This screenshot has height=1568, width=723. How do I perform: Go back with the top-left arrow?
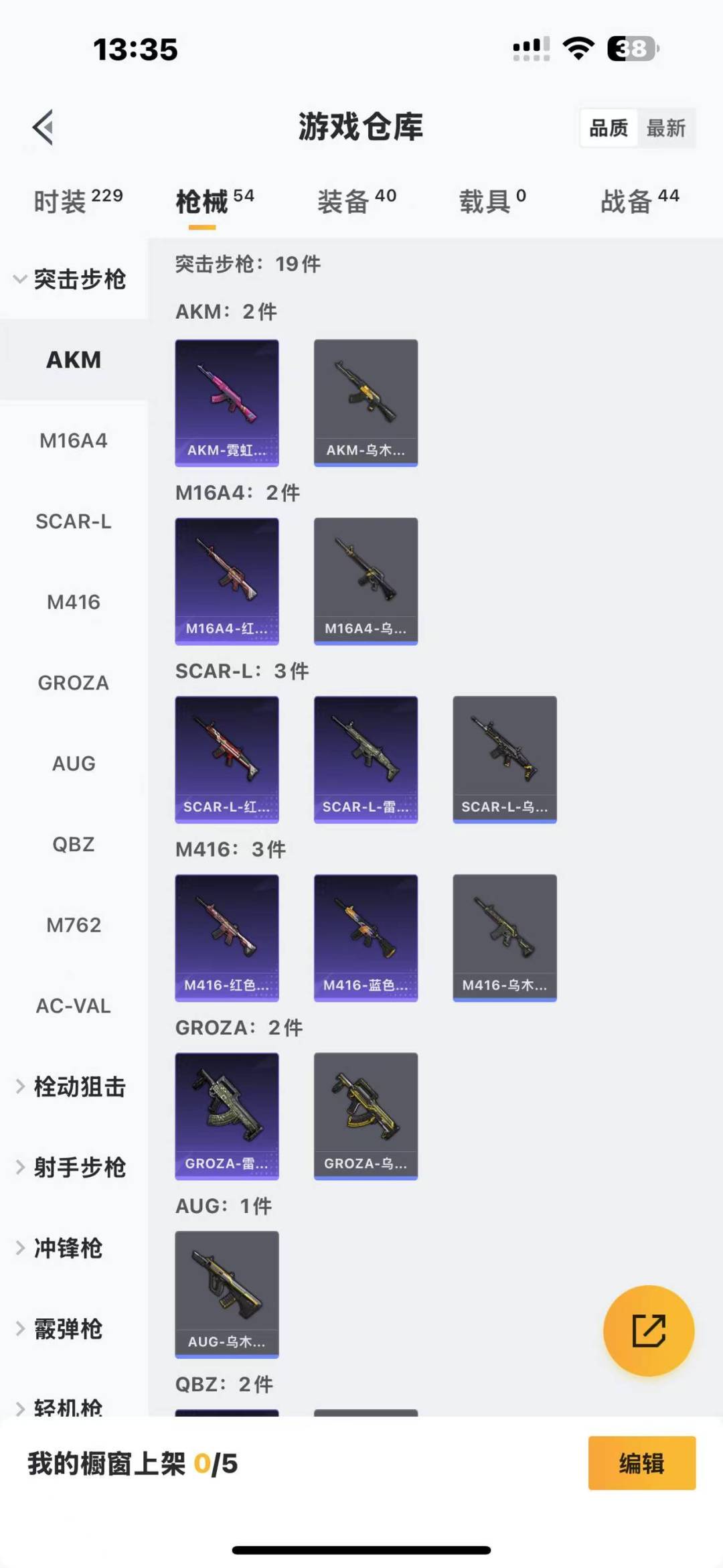[x=44, y=127]
